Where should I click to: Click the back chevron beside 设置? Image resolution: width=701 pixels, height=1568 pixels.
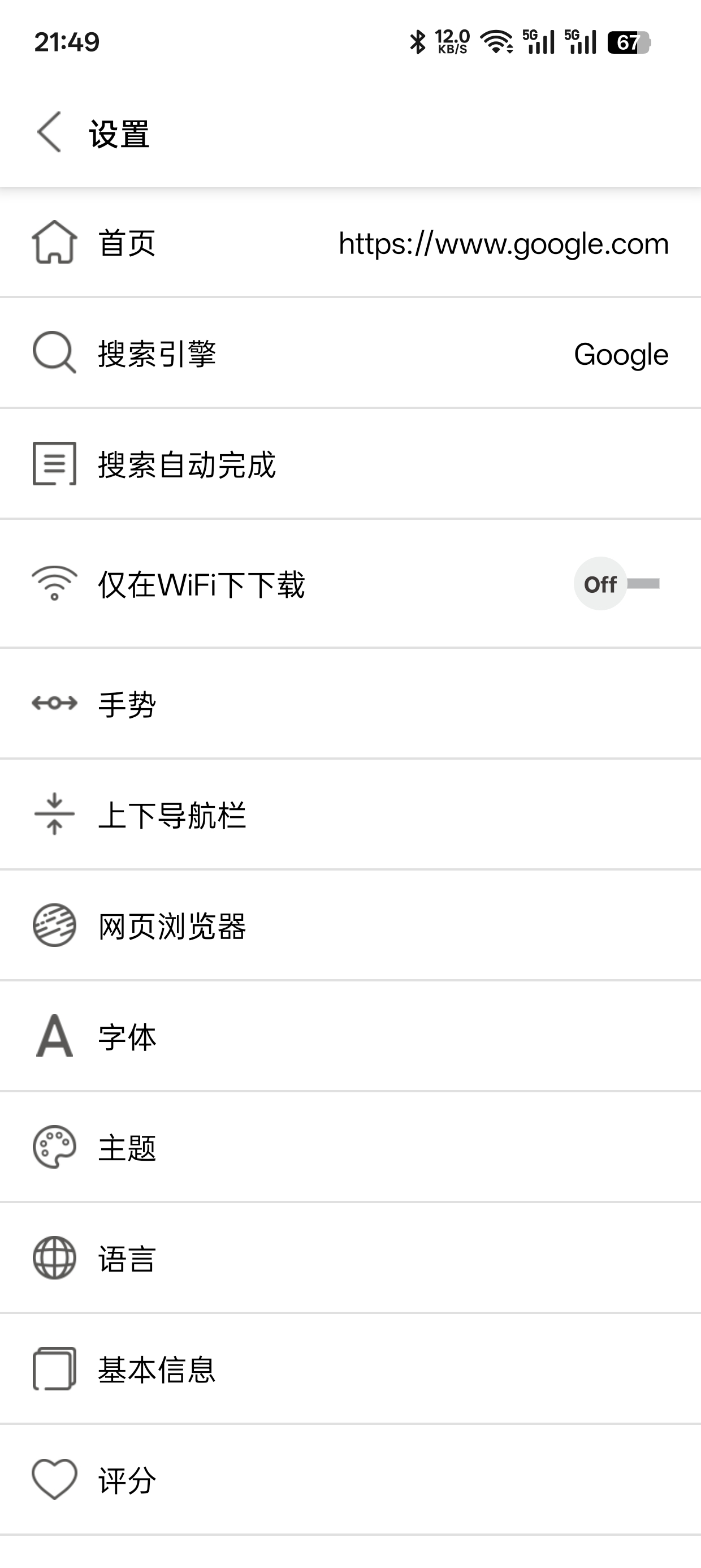(x=49, y=132)
